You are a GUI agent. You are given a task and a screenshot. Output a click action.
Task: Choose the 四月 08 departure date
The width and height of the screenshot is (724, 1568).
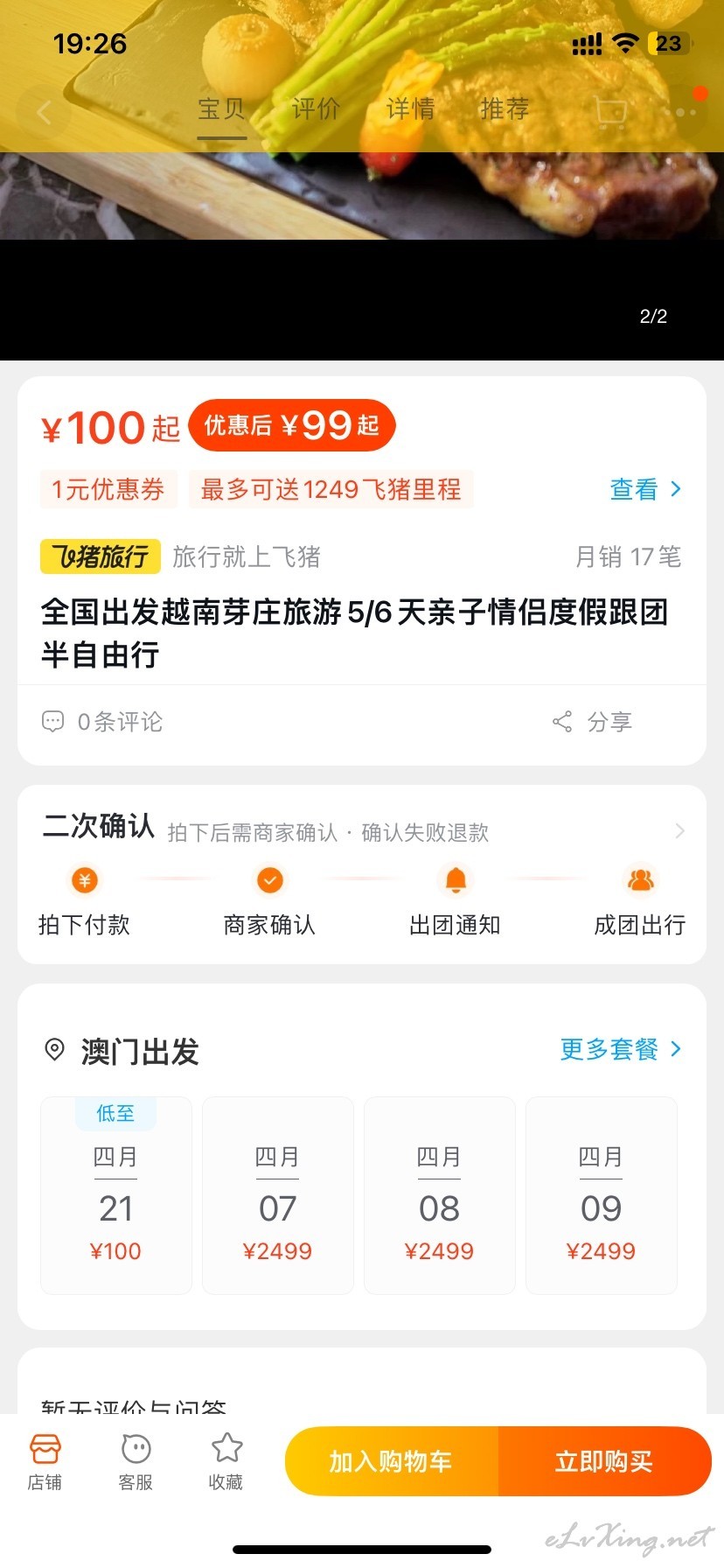(x=440, y=1195)
